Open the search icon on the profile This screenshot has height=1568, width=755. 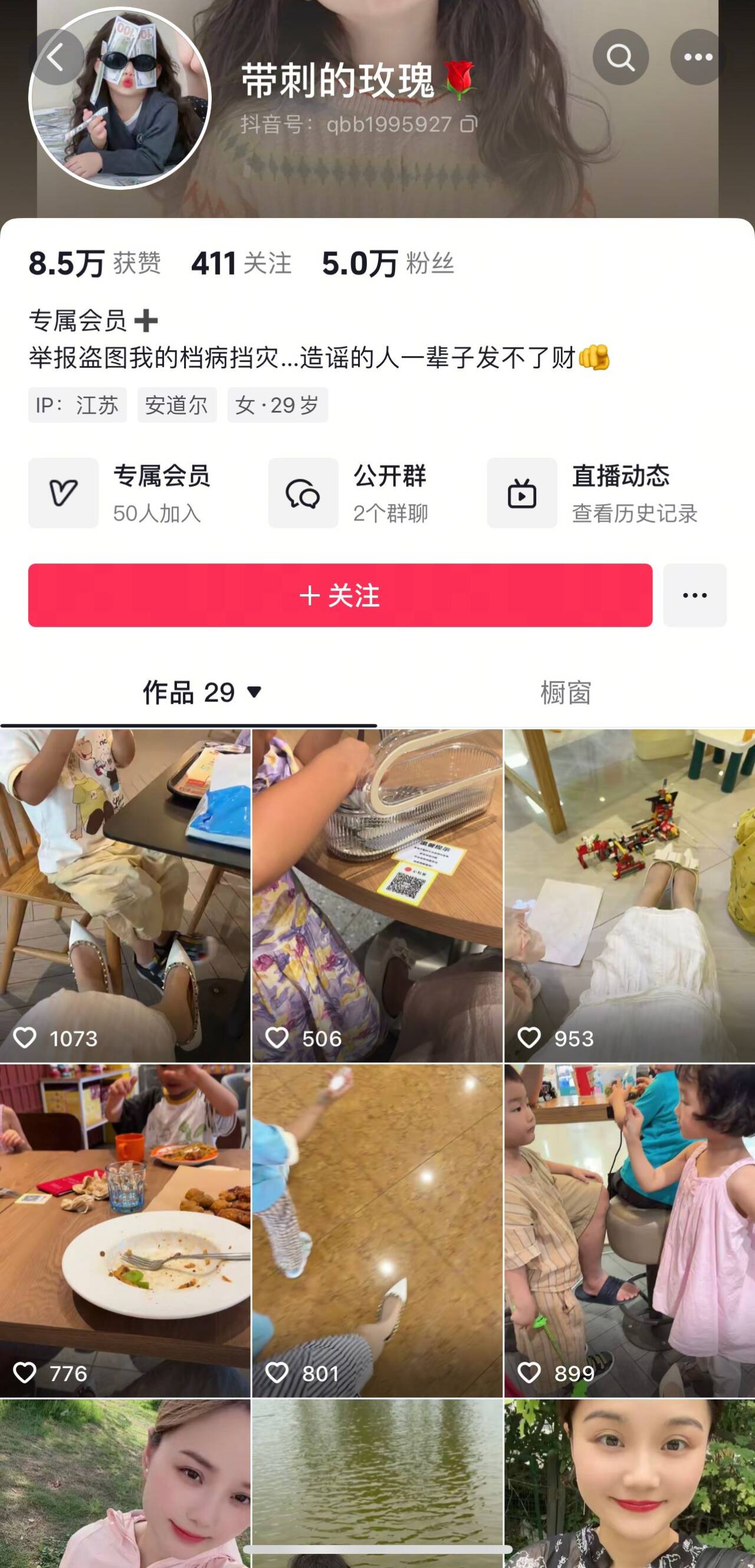(621, 57)
